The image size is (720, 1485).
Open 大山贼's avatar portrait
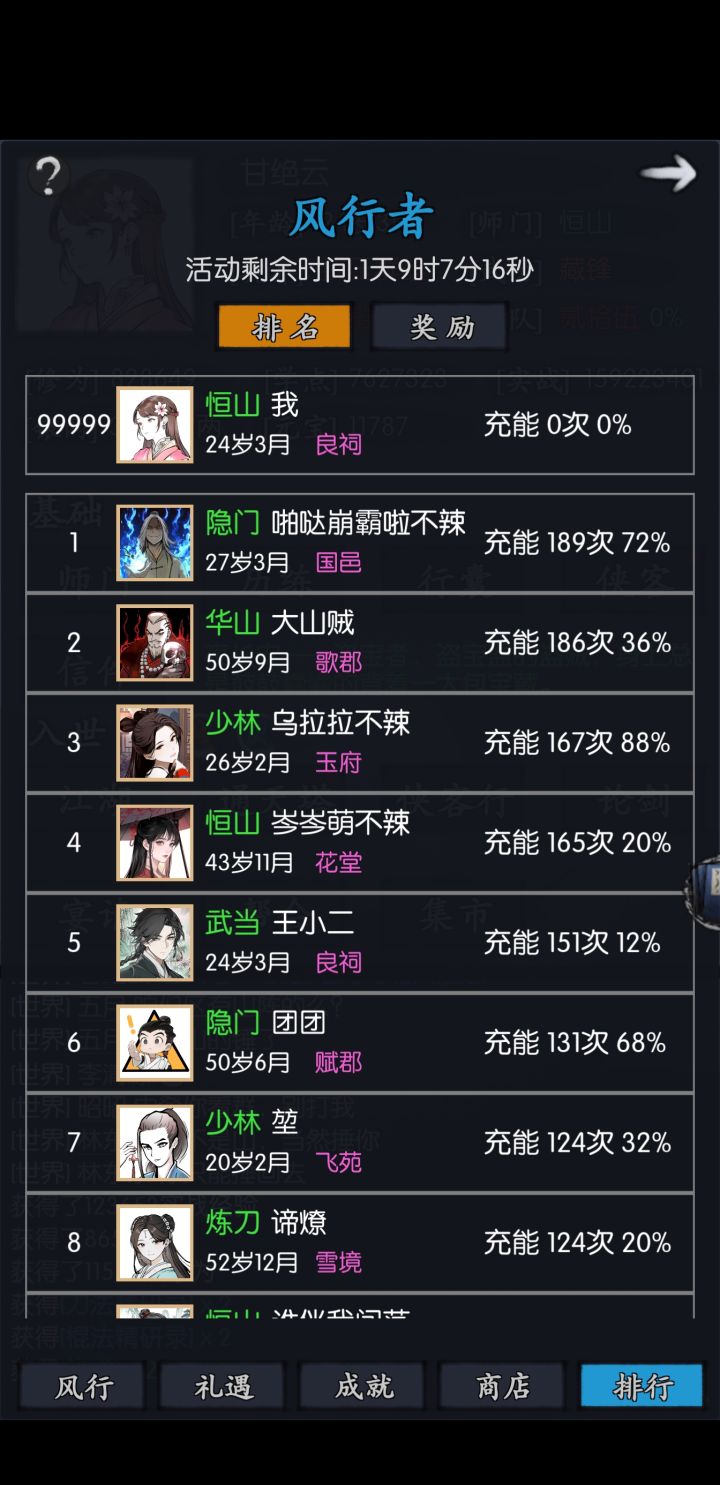click(155, 642)
